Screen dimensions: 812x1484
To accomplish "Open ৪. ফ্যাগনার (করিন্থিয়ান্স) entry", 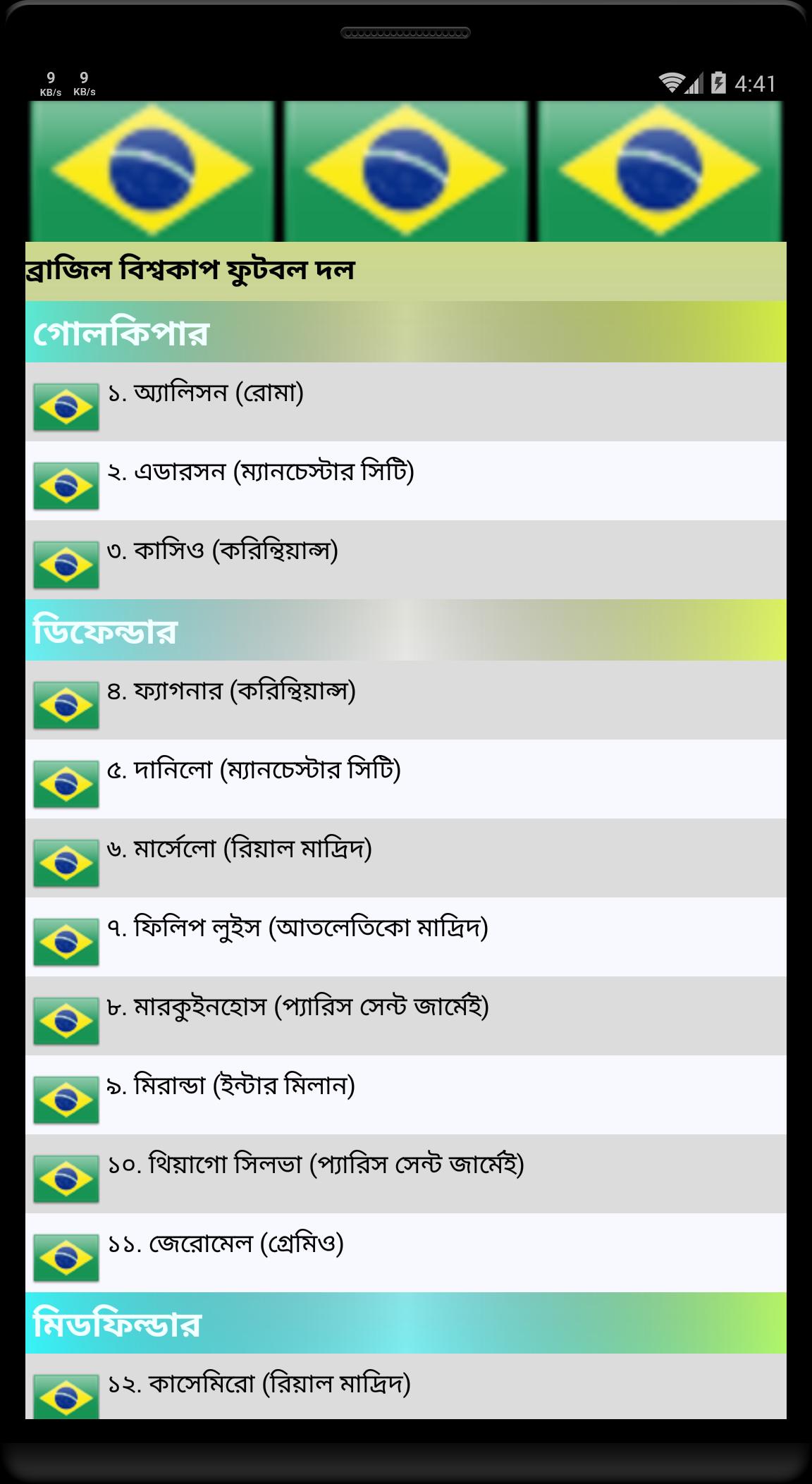I will coord(405,700).
